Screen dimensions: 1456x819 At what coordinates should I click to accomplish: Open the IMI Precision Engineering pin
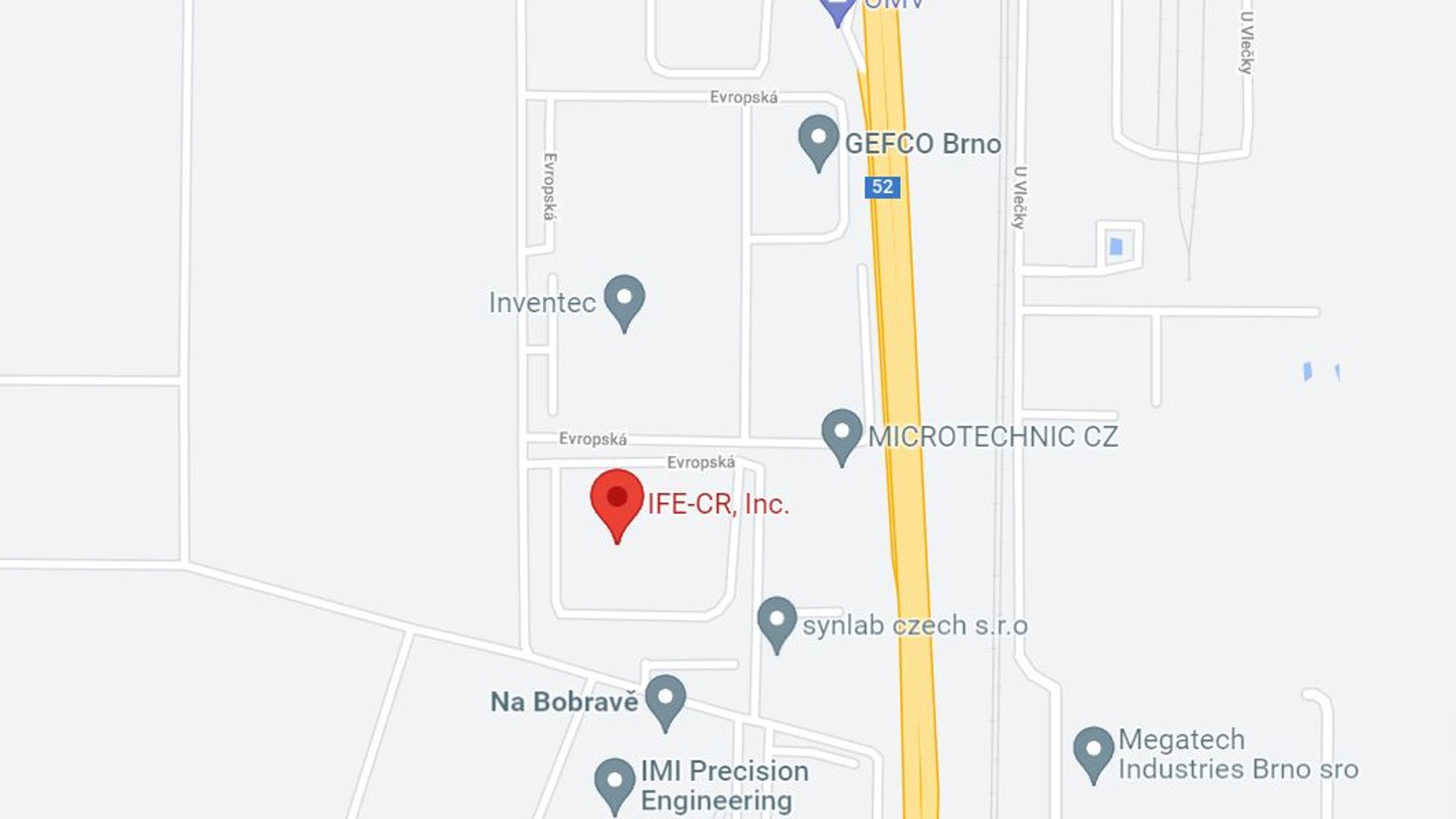(614, 783)
